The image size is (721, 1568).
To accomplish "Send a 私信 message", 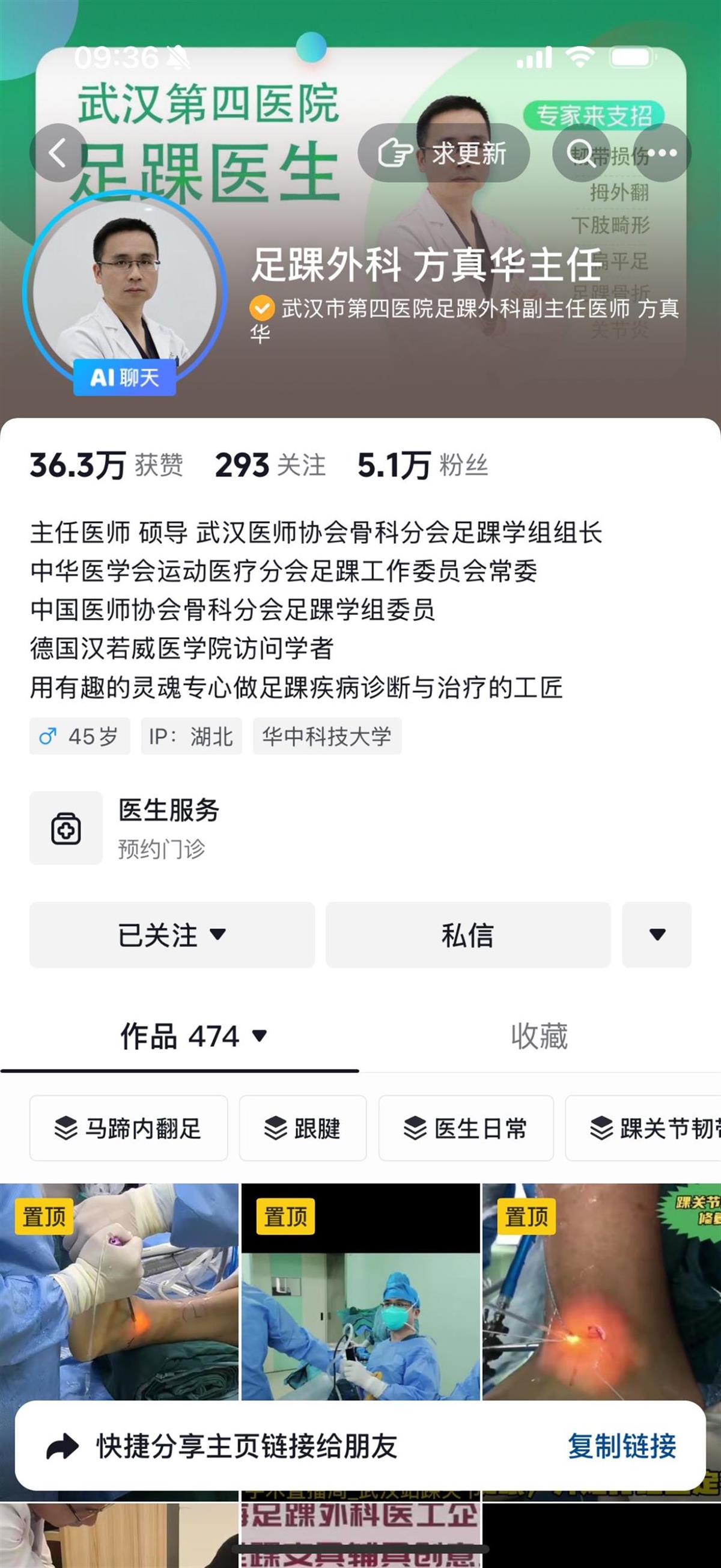I will [467, 935].
